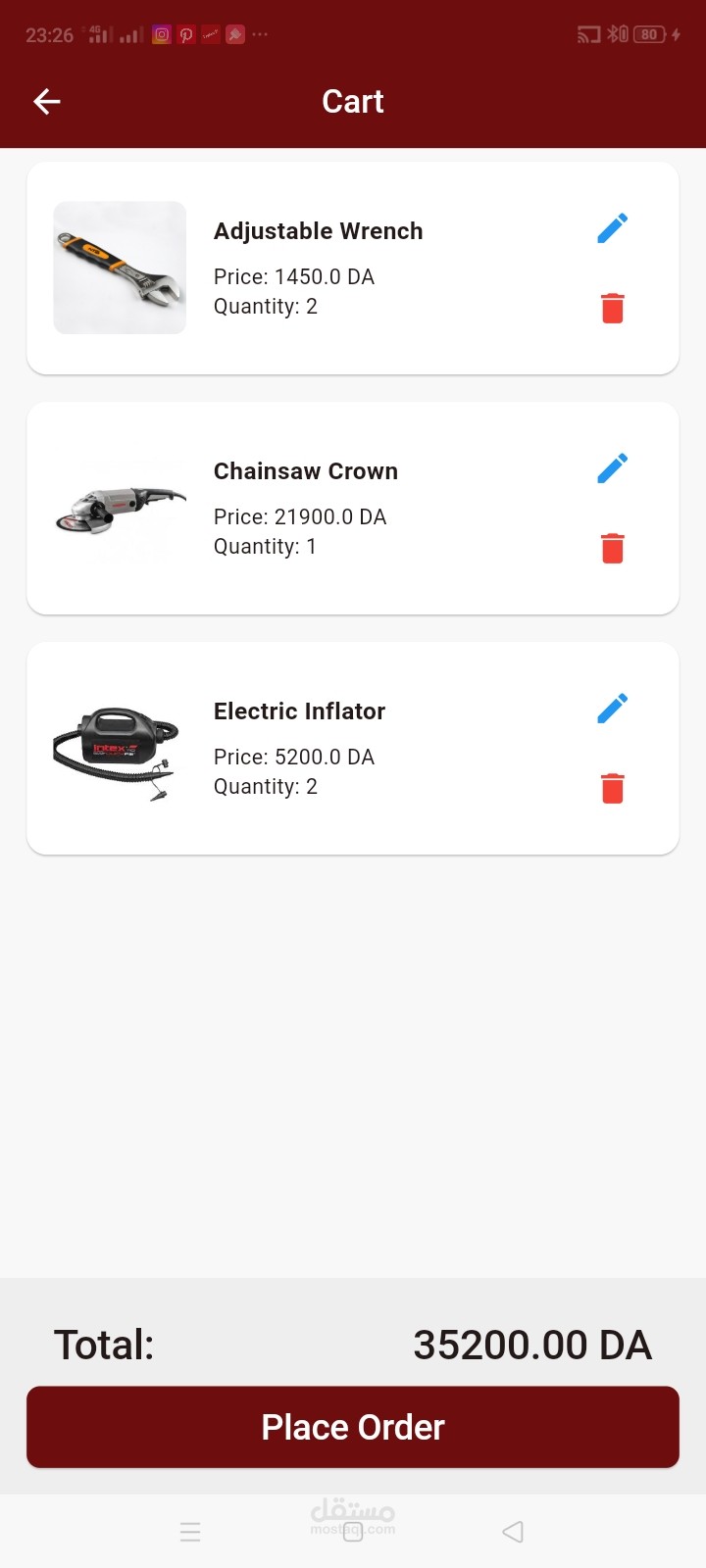Tap the system back triangle
Screen dimensions: 706x1568
pyautogui.click(x=513, y=1532)
